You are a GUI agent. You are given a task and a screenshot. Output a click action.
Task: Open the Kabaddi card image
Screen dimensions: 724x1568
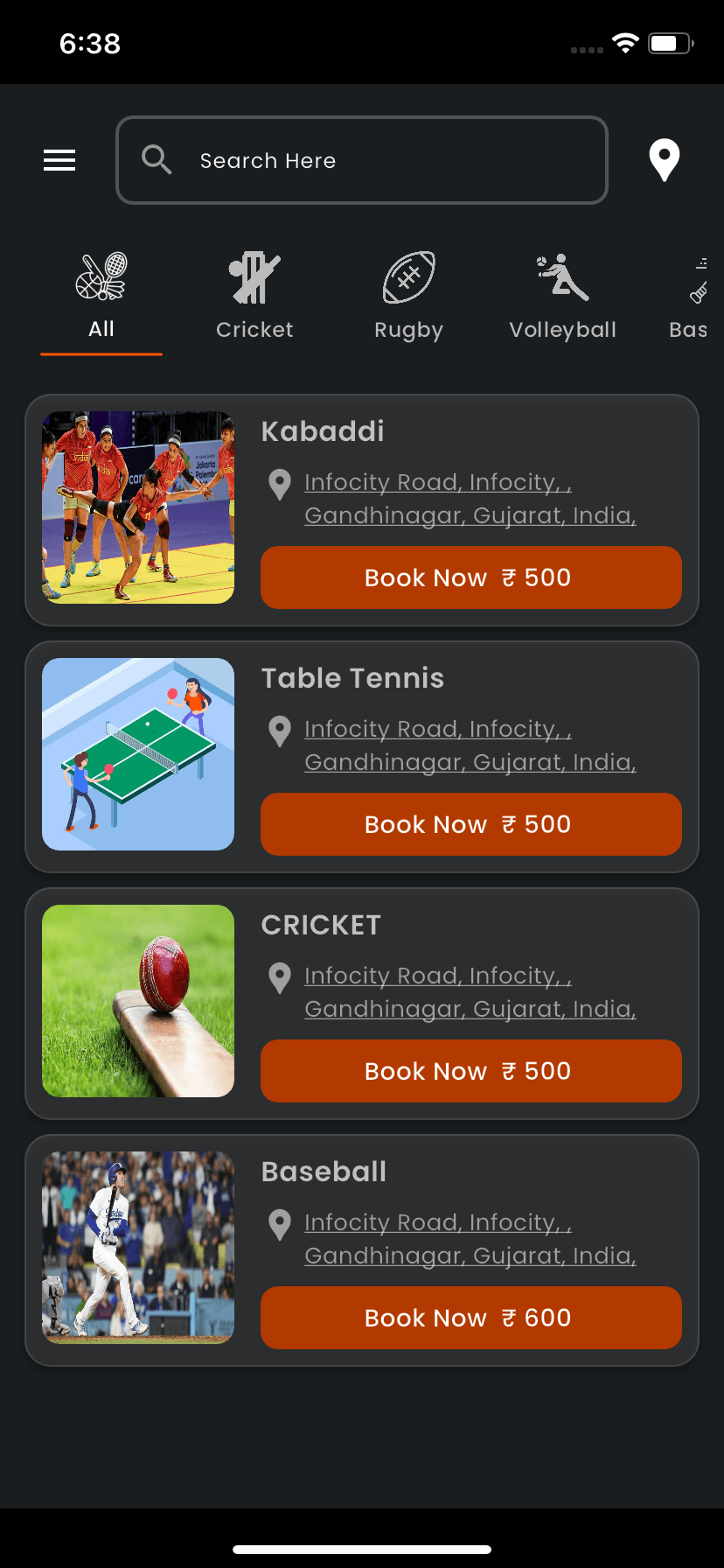[x=138, y=507]
